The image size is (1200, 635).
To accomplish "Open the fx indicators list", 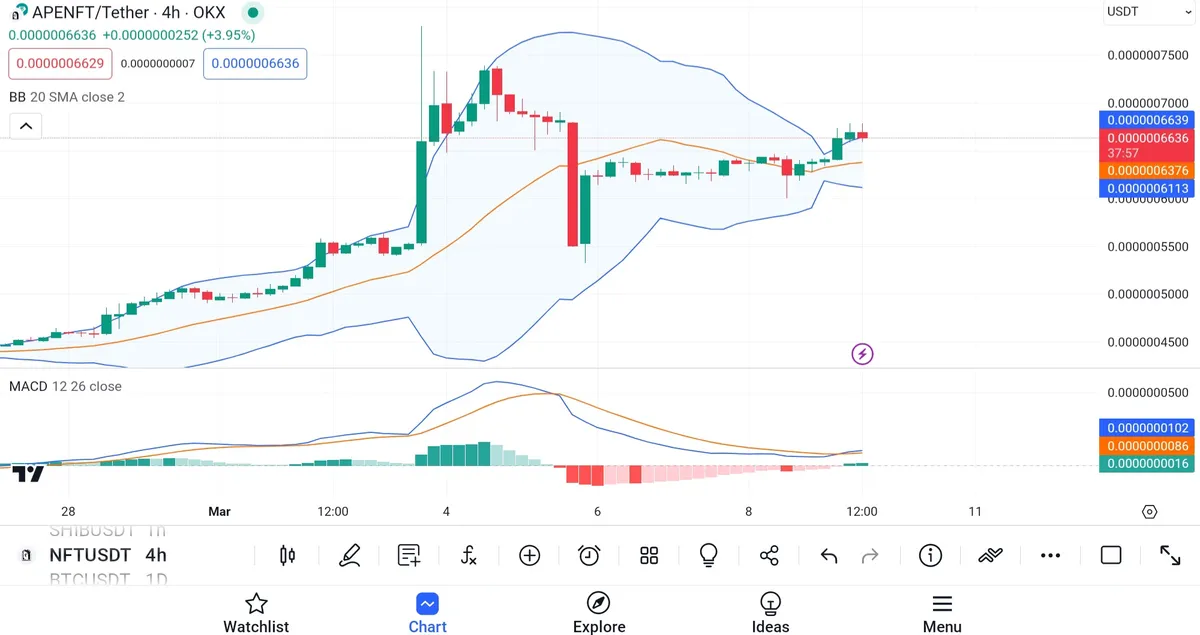I will point(469,555).
